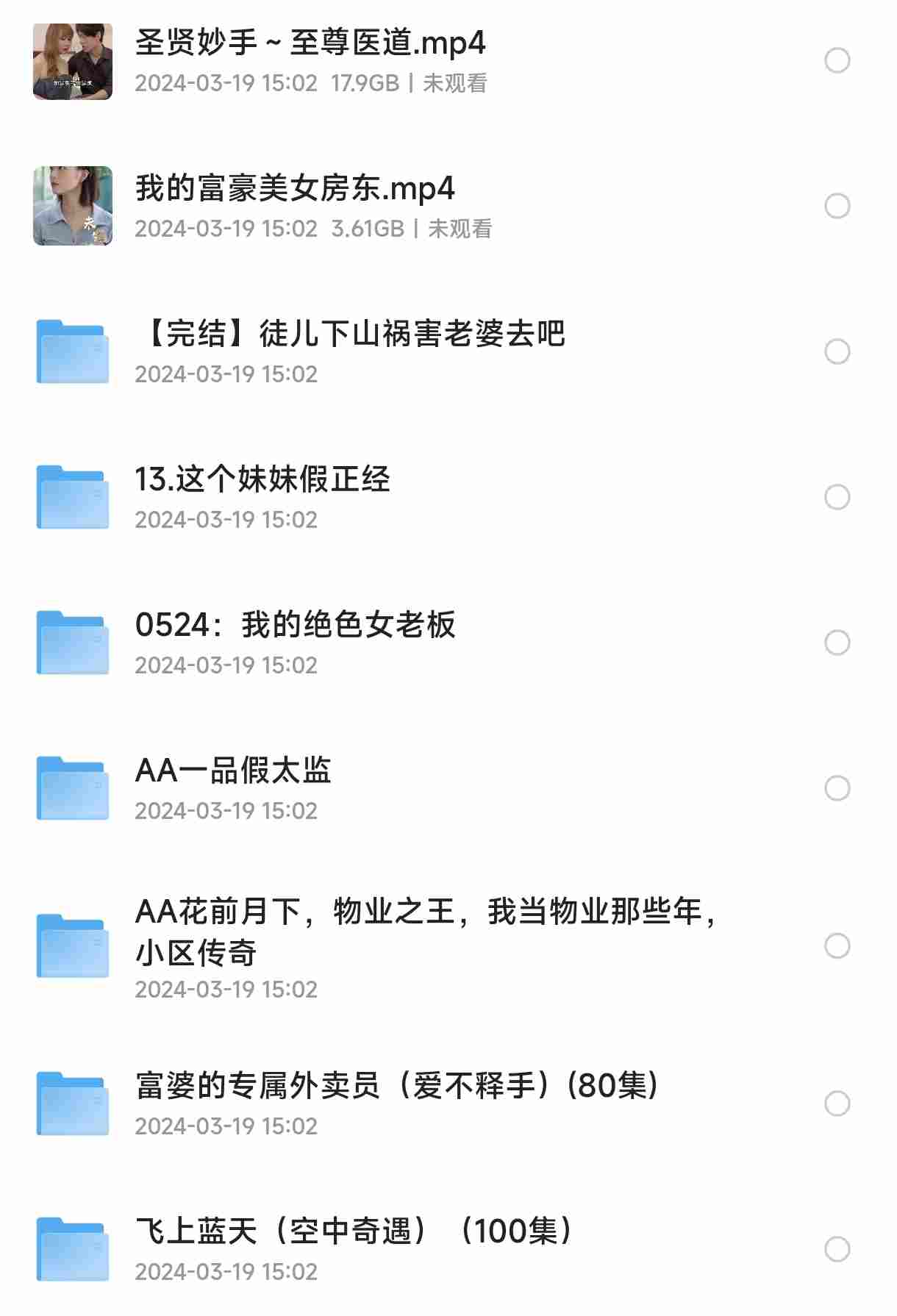Viewport: 897px width, 1316px height.
Task: Open folder 【完结】徒儿下山祸害老婆去吧
Action: (349, 335)
